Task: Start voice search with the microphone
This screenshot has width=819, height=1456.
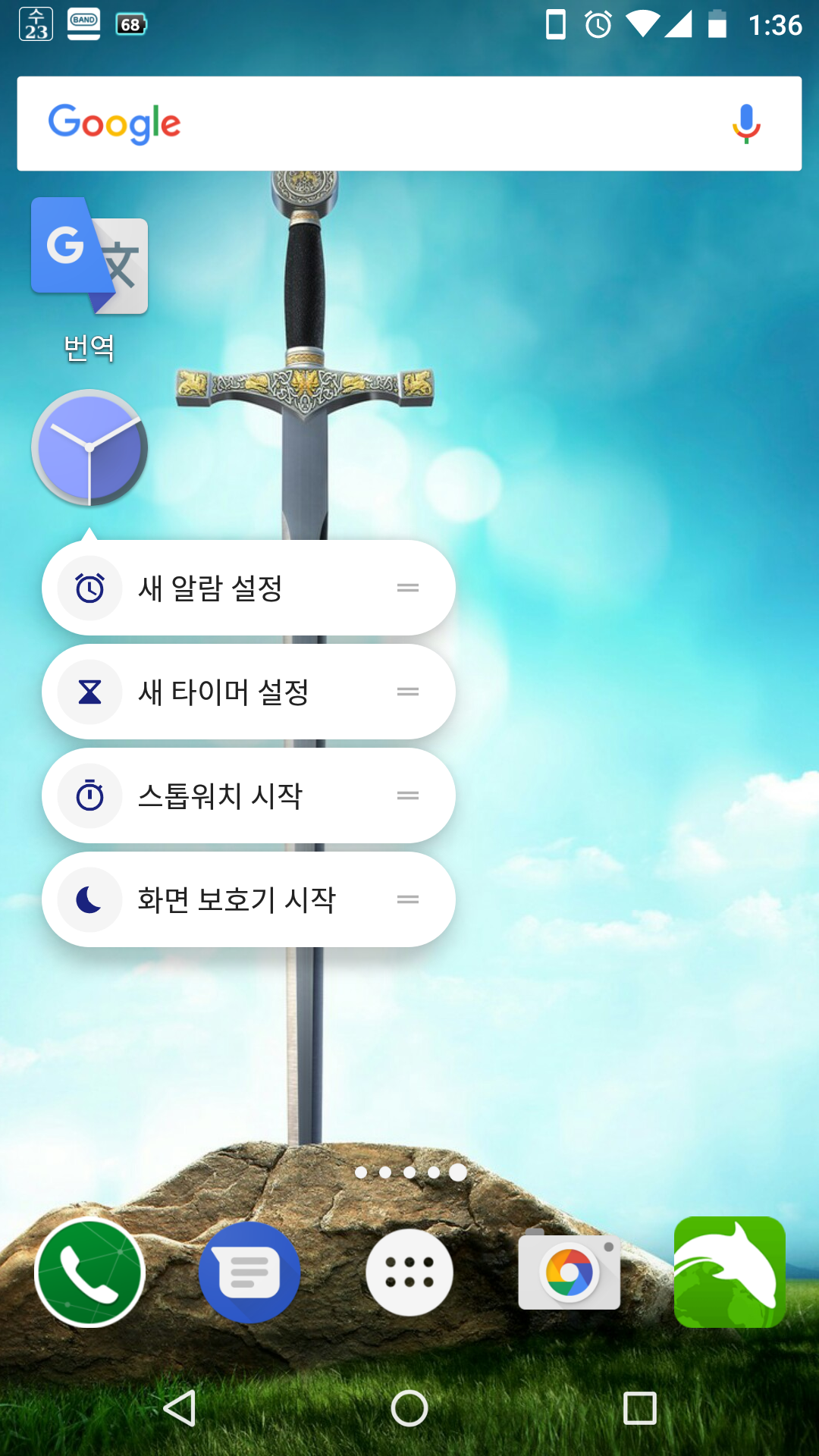Action: click(x=746, y=124)
